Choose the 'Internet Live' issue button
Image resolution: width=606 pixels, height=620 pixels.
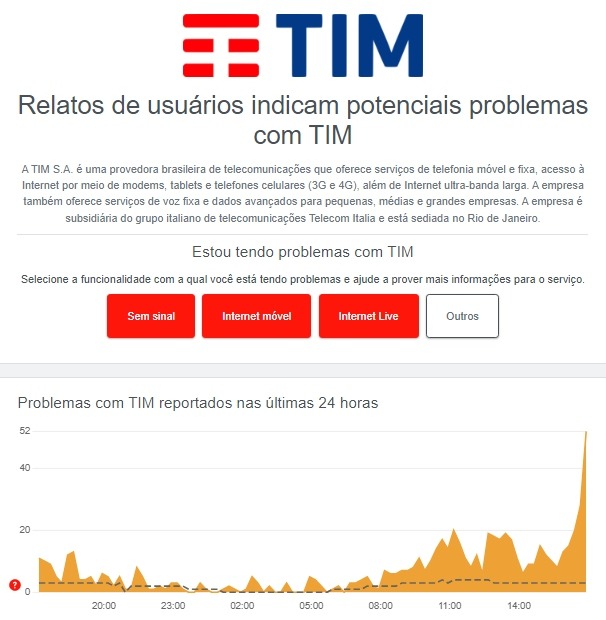coord(368,316)
